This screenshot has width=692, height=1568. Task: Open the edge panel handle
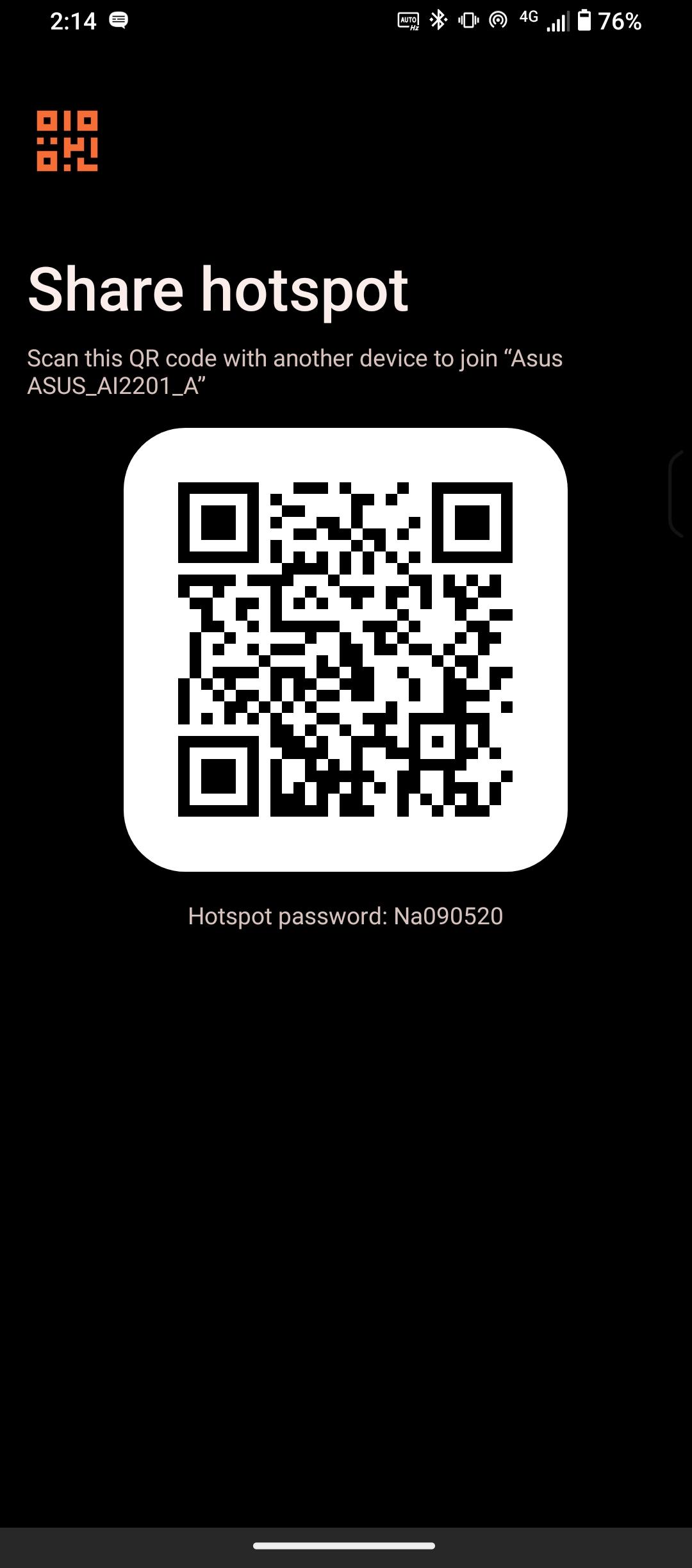click(x=678, y=493)
